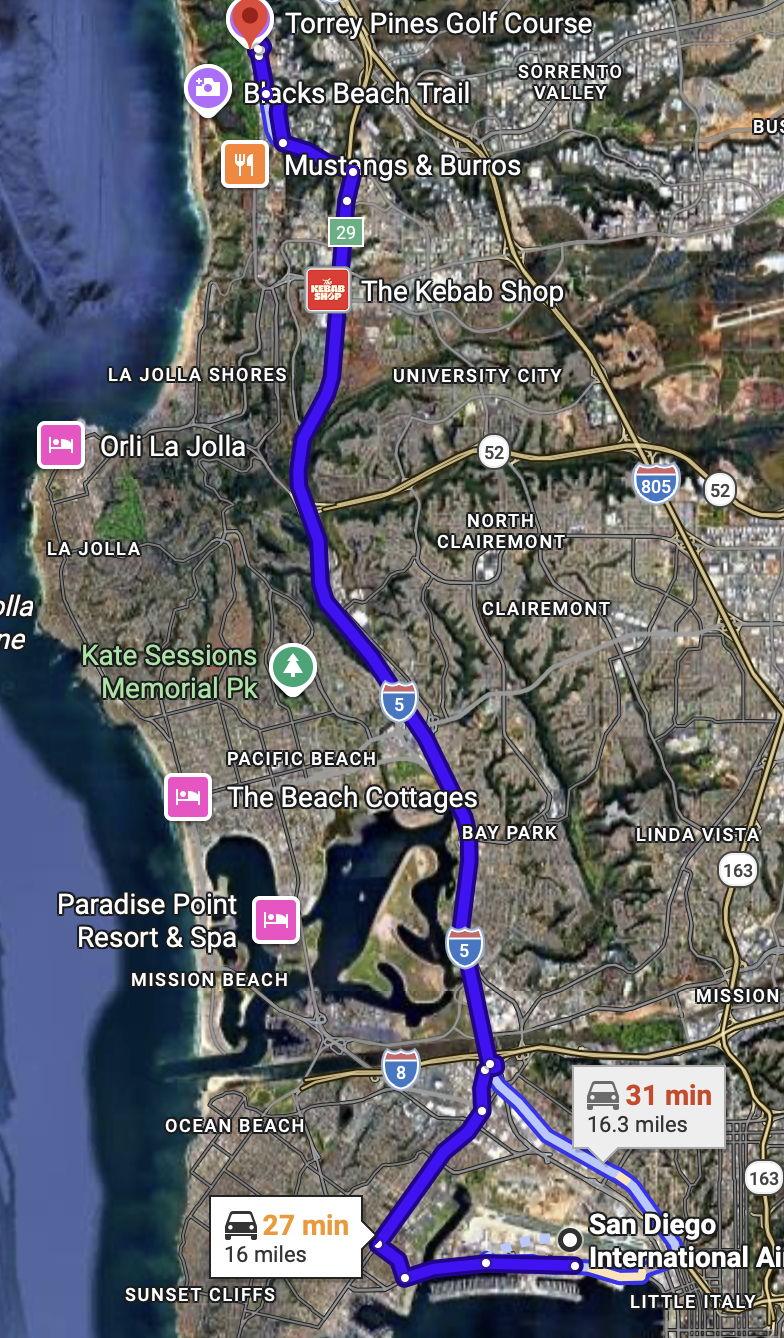Select the 27 min 16 miles route
784x1338 pixels.
286,1237
